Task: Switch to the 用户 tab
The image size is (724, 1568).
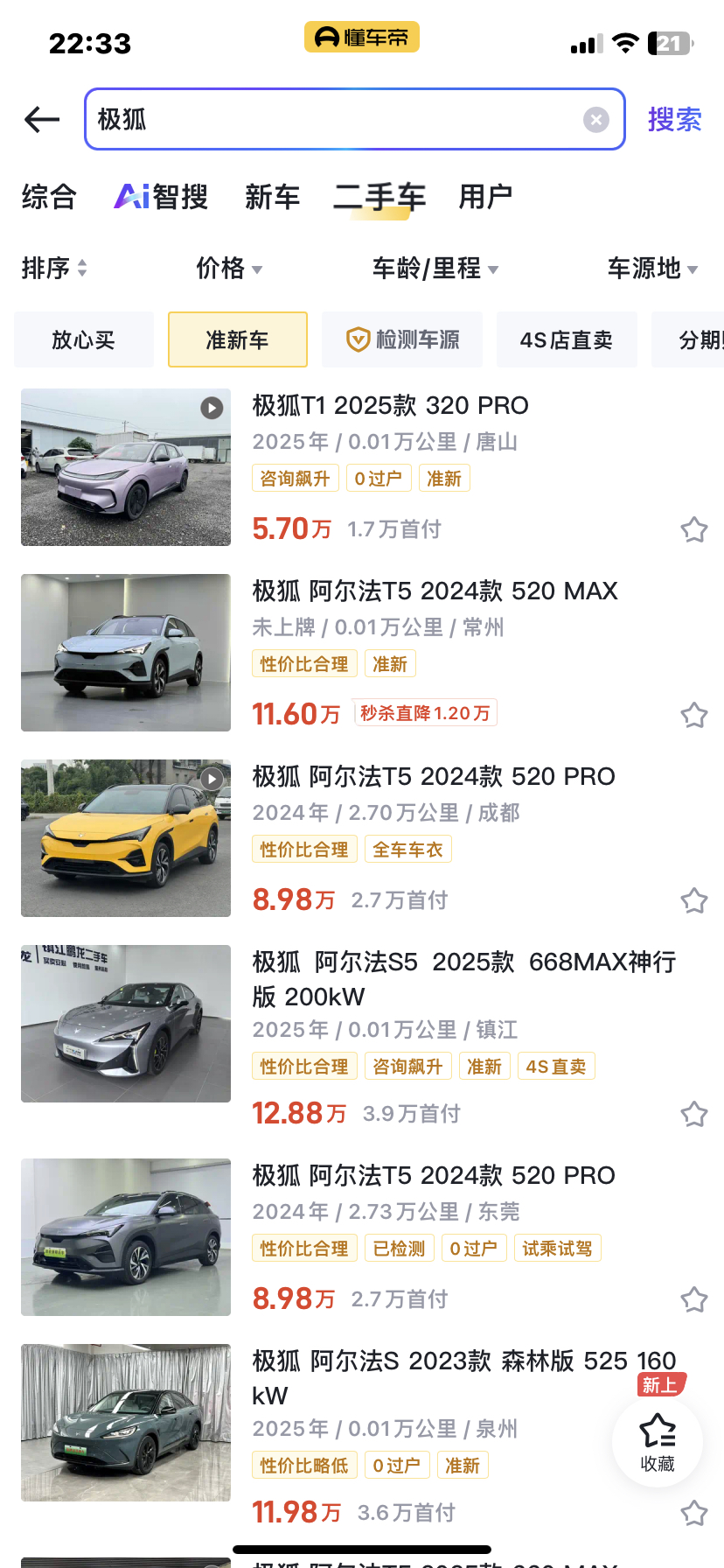Action: [x=485, y=197]
